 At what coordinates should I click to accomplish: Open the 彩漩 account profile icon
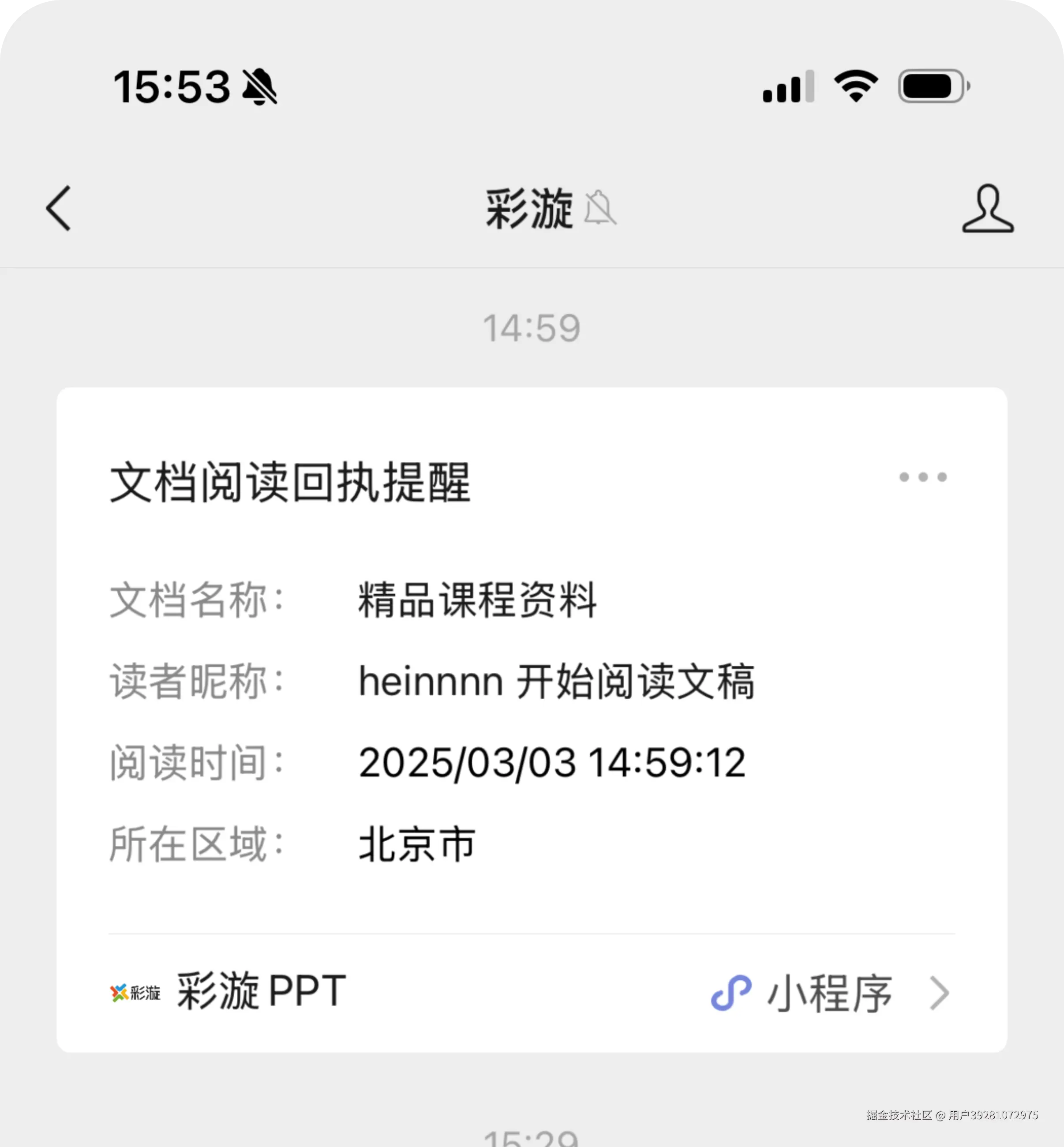coord(987,208)
